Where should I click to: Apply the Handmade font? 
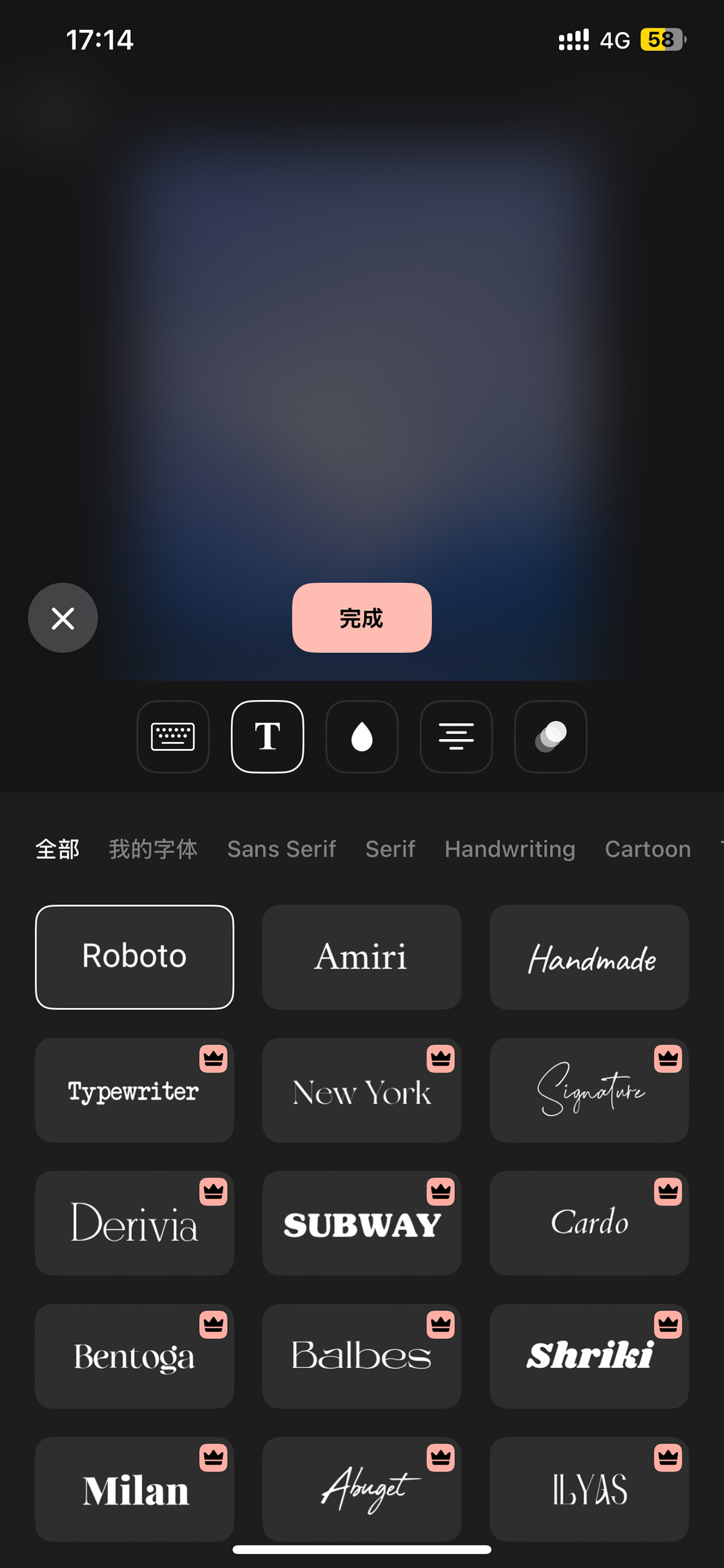[589, 957]
